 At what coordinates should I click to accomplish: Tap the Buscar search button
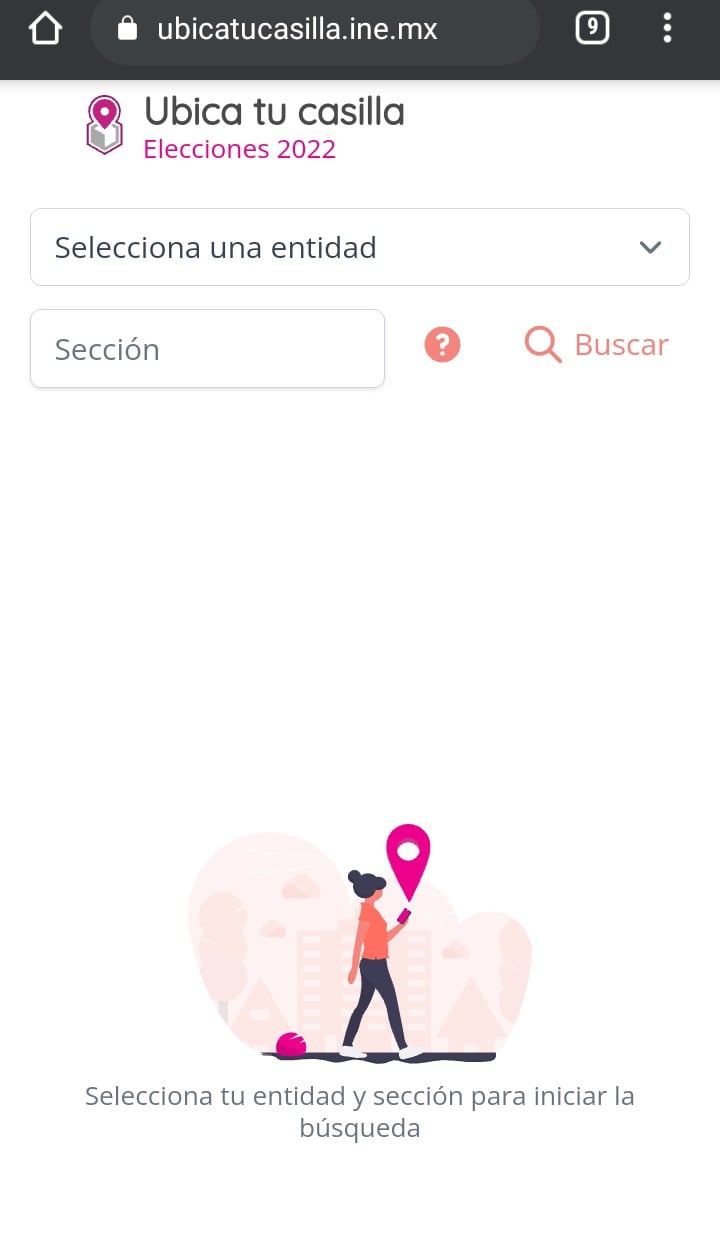[x=597, y=345]
